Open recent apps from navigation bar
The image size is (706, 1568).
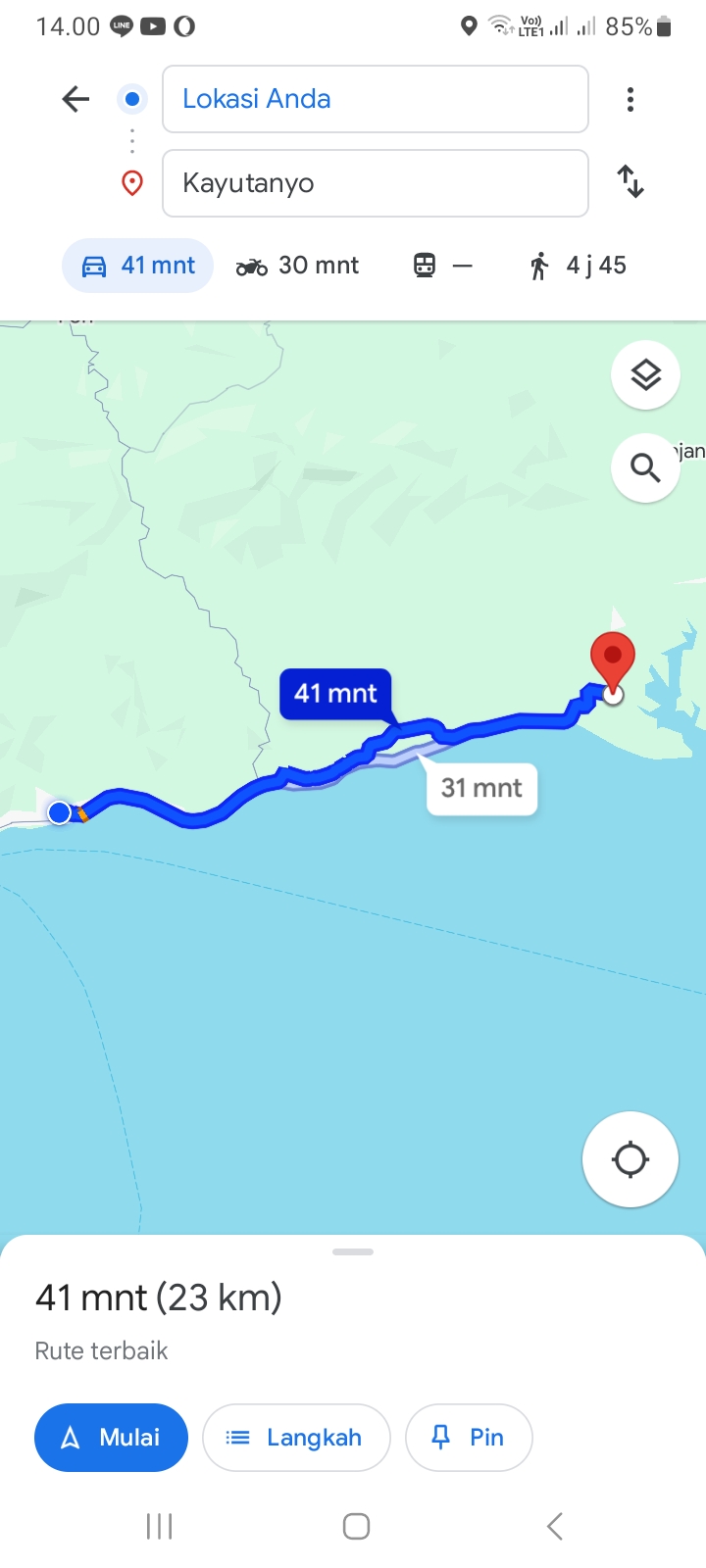[159, 1526]
